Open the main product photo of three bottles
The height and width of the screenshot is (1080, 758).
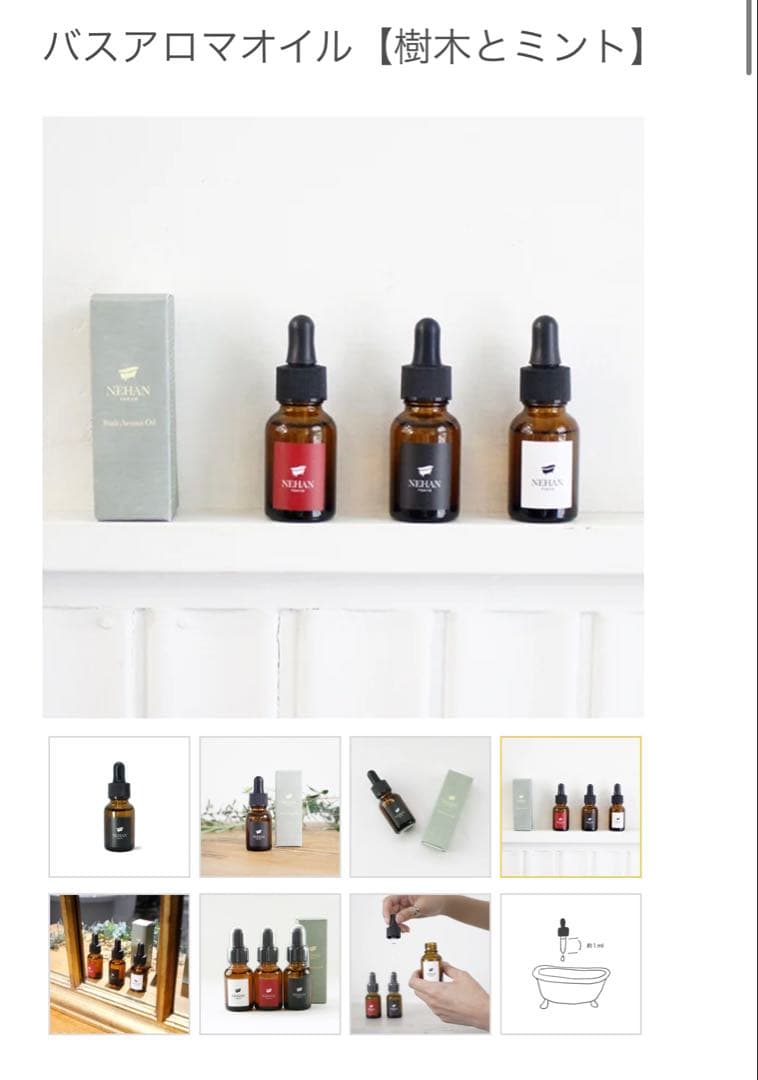pos(343,416)
